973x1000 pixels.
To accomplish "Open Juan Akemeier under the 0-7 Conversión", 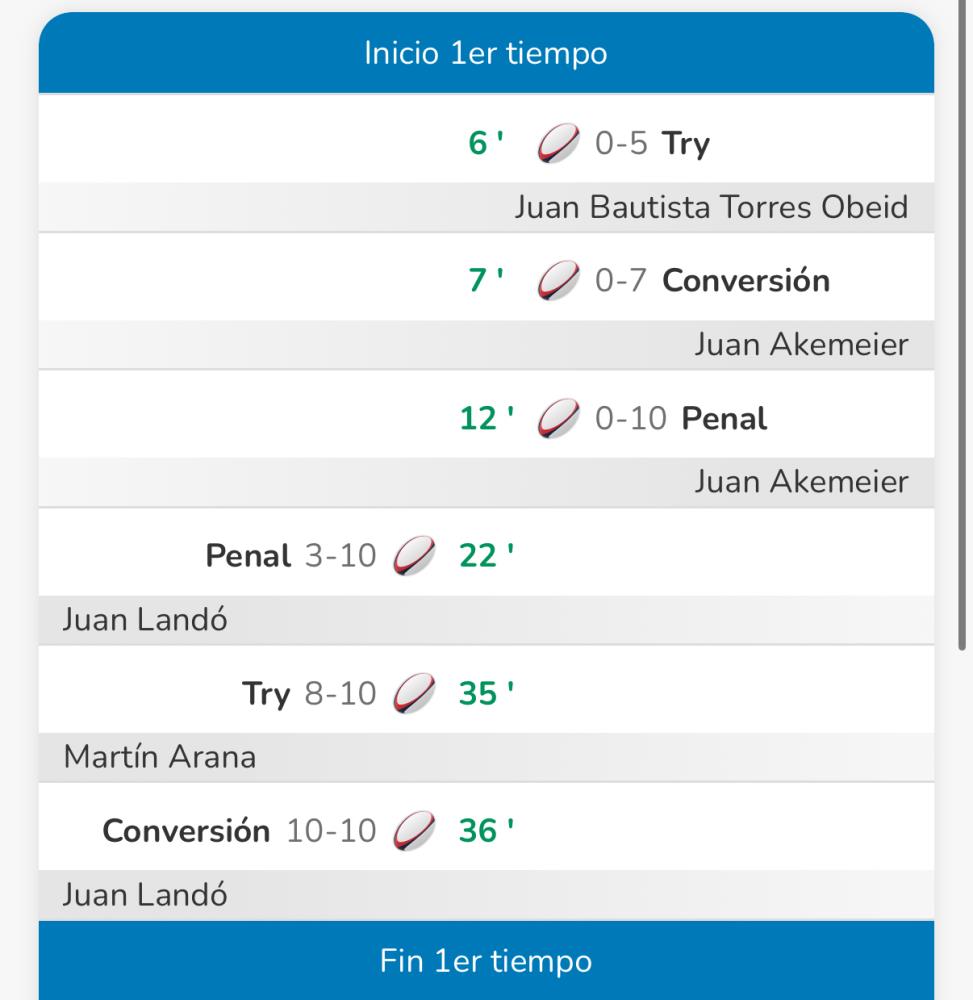I will coord(801,345).
